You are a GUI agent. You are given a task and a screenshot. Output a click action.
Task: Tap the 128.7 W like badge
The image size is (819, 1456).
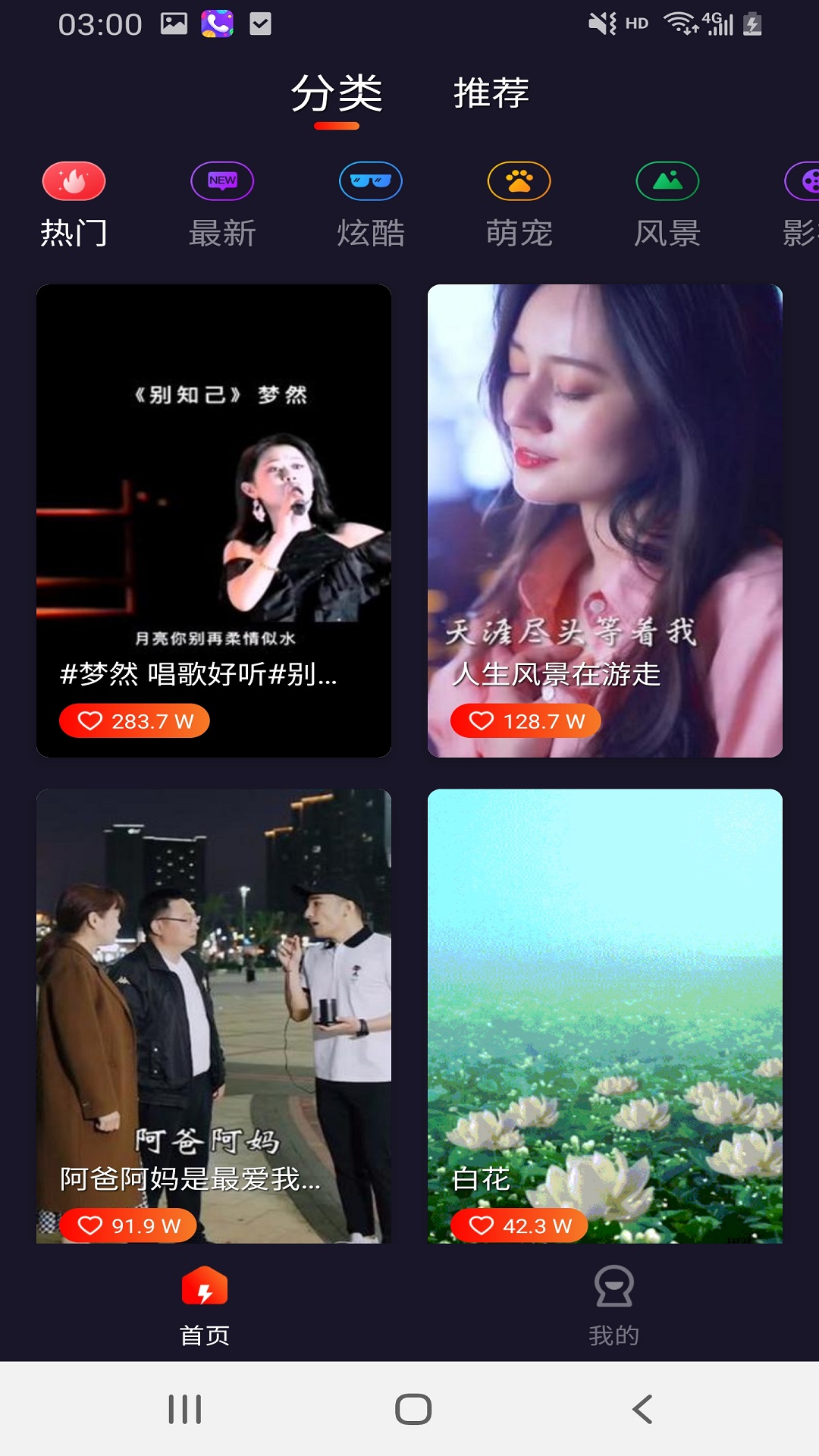point(528,720)
